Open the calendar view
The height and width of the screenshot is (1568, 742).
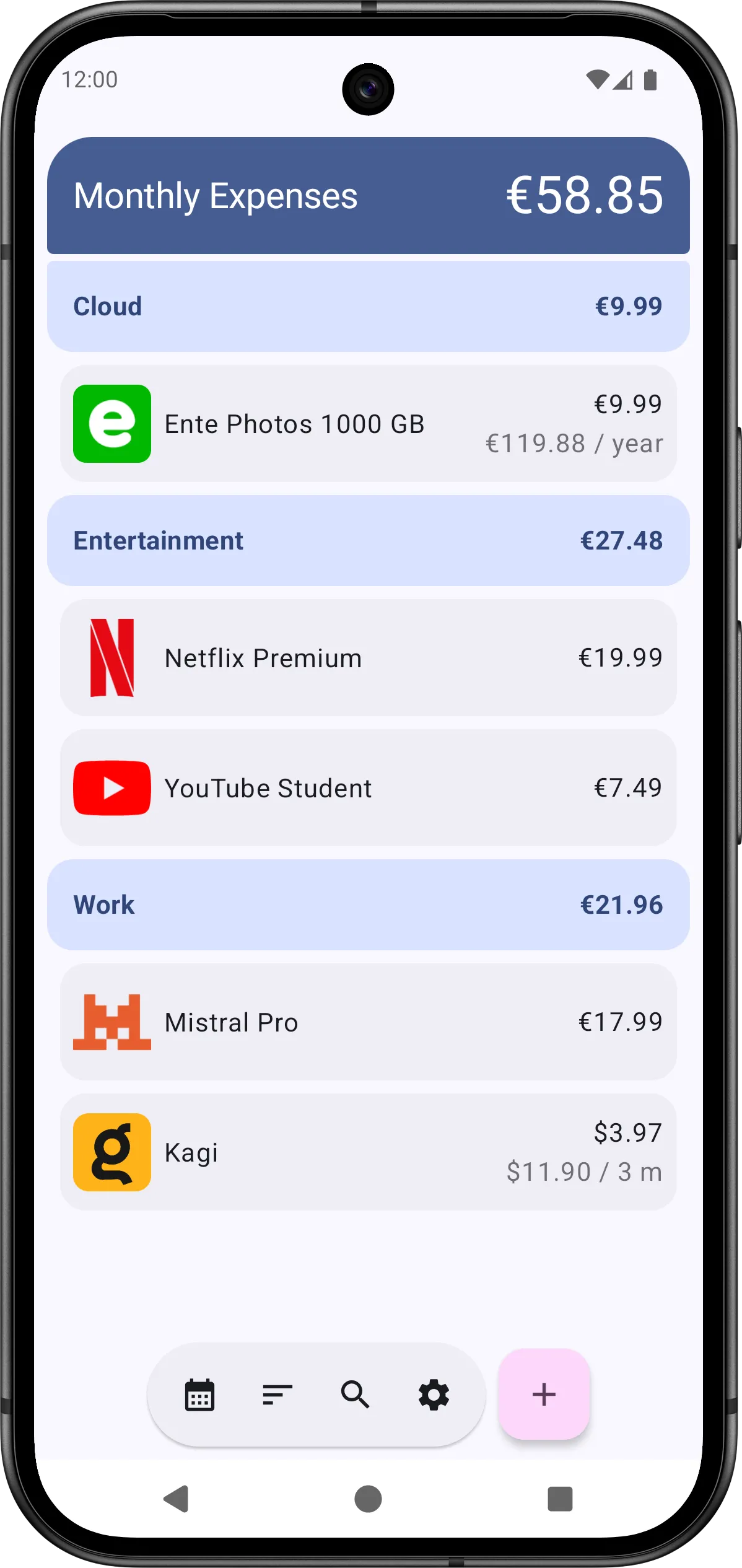(x=199, y=1395)
